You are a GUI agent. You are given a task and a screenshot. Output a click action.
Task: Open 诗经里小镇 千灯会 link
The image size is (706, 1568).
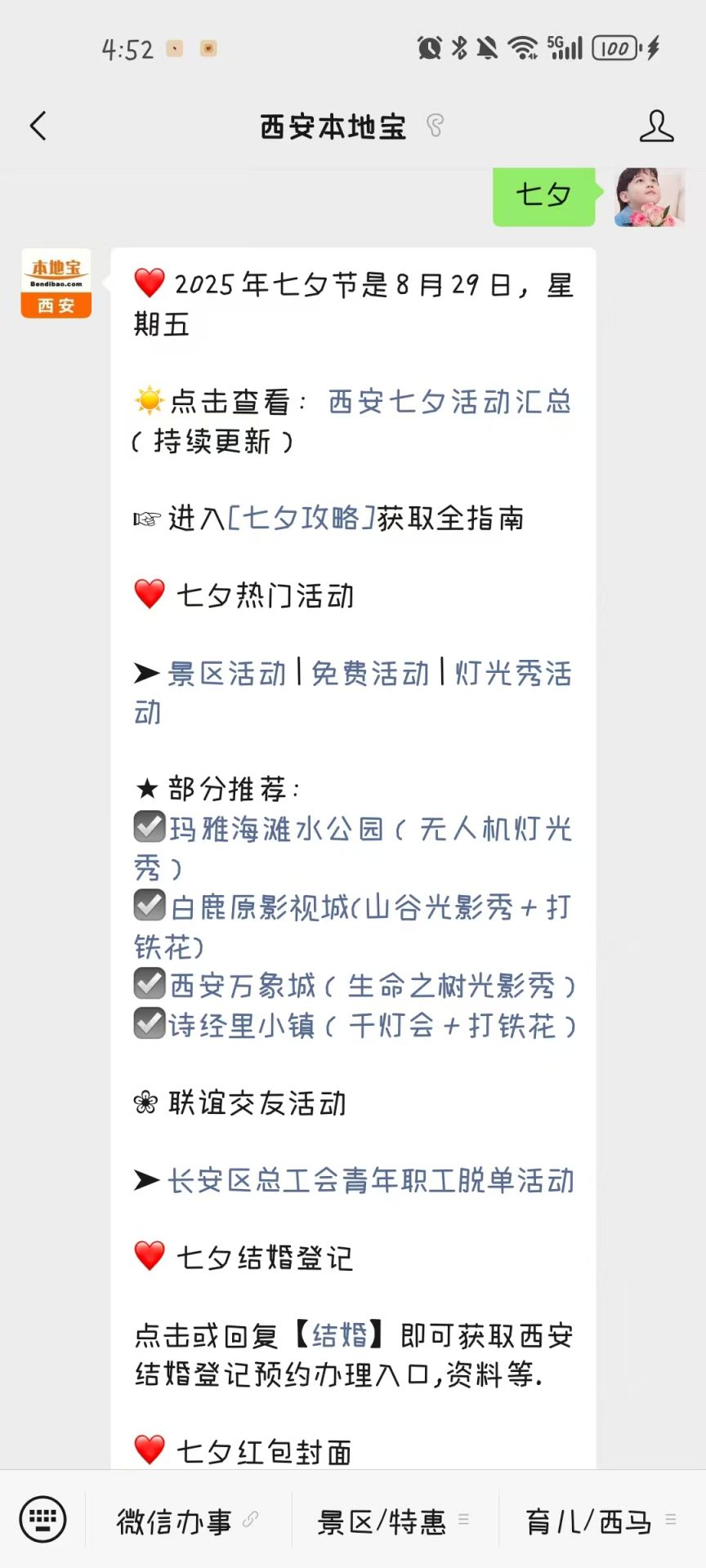point(372,1026)
